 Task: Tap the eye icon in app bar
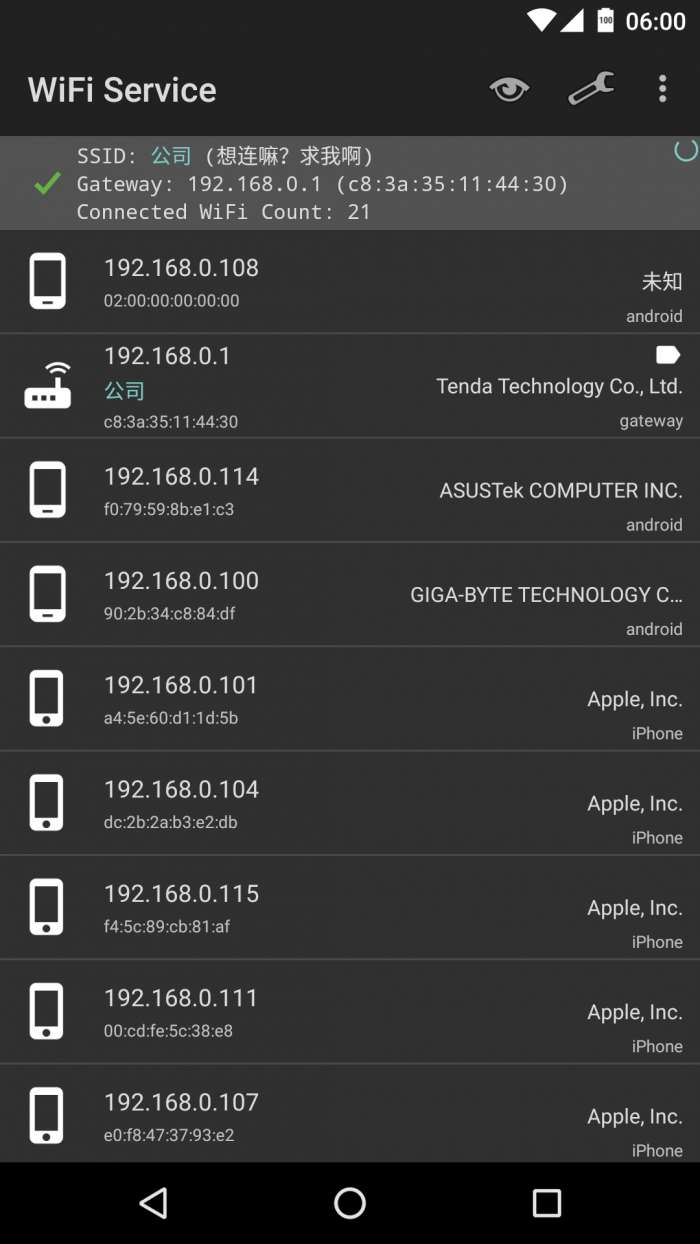(509, 90)
